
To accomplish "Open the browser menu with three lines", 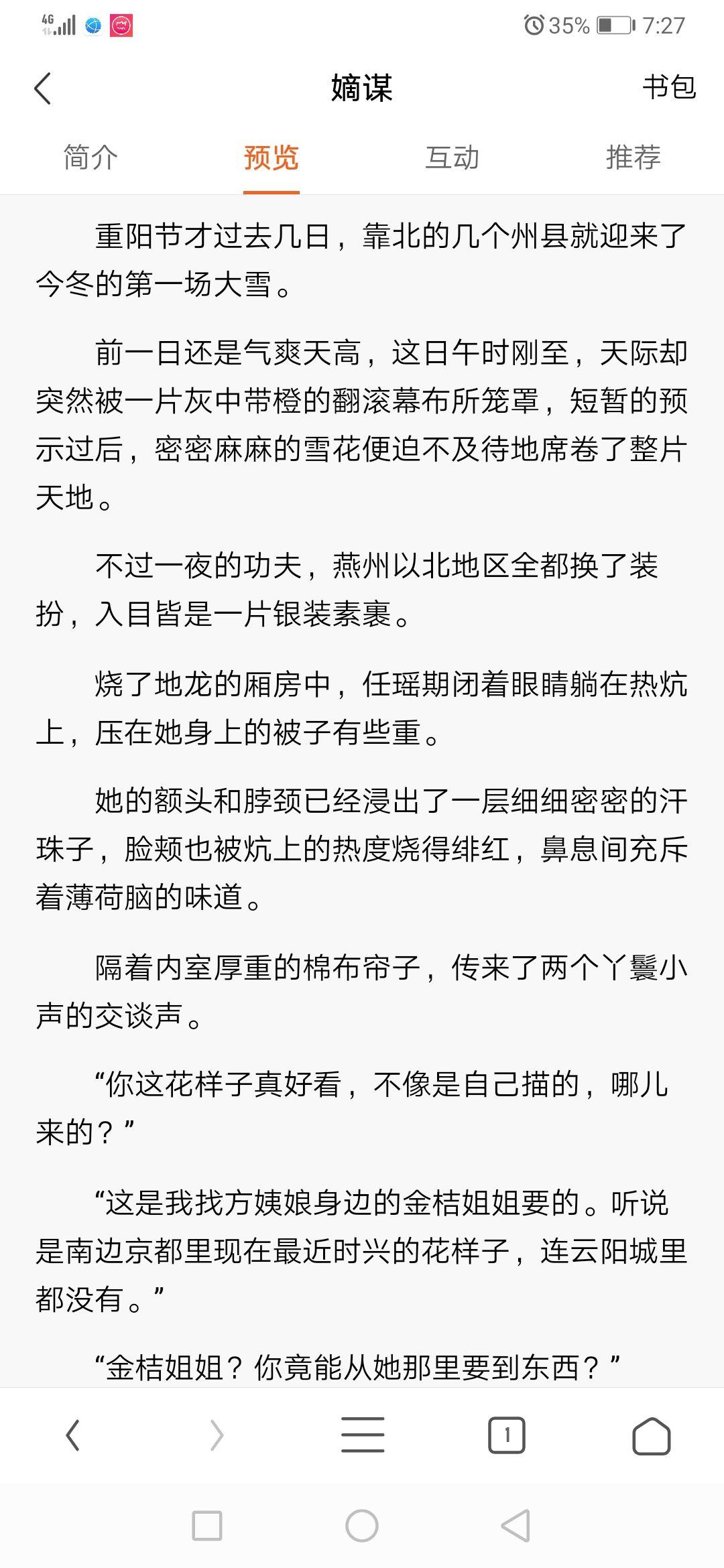I will pos(362,1435).
